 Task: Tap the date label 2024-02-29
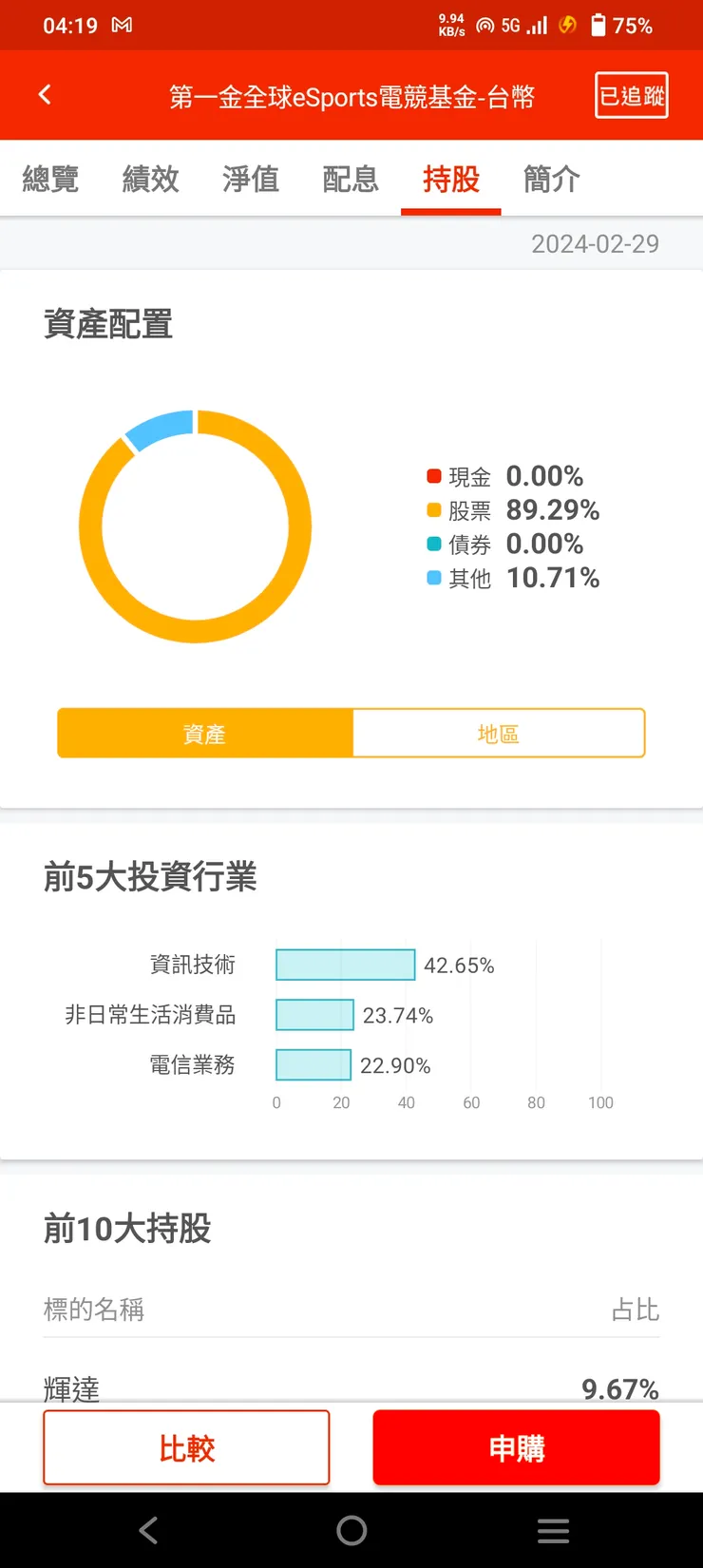tap(596, 244)
